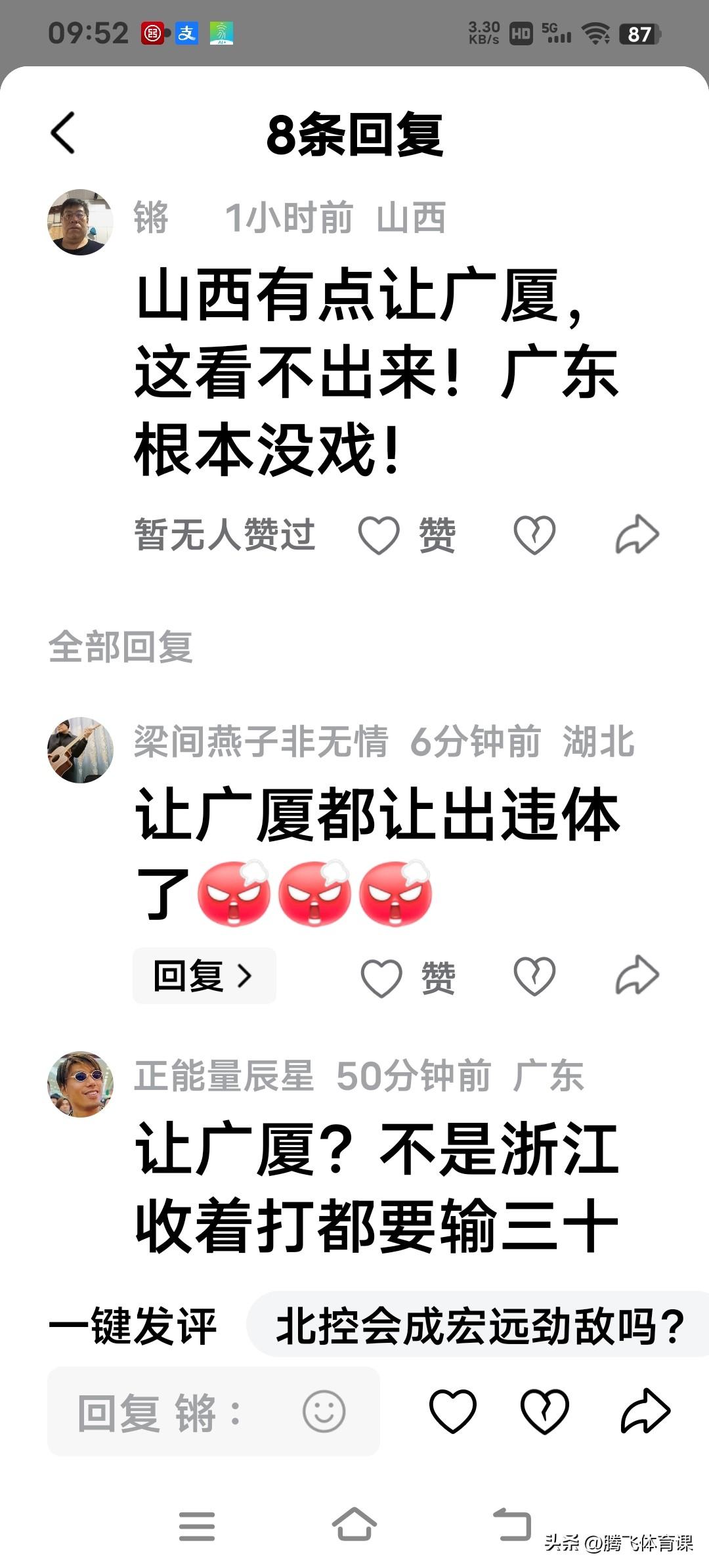Dislike 梁间燕子非无情's reply
This screenshot has width=709, height=1568.
pos(534,976)
